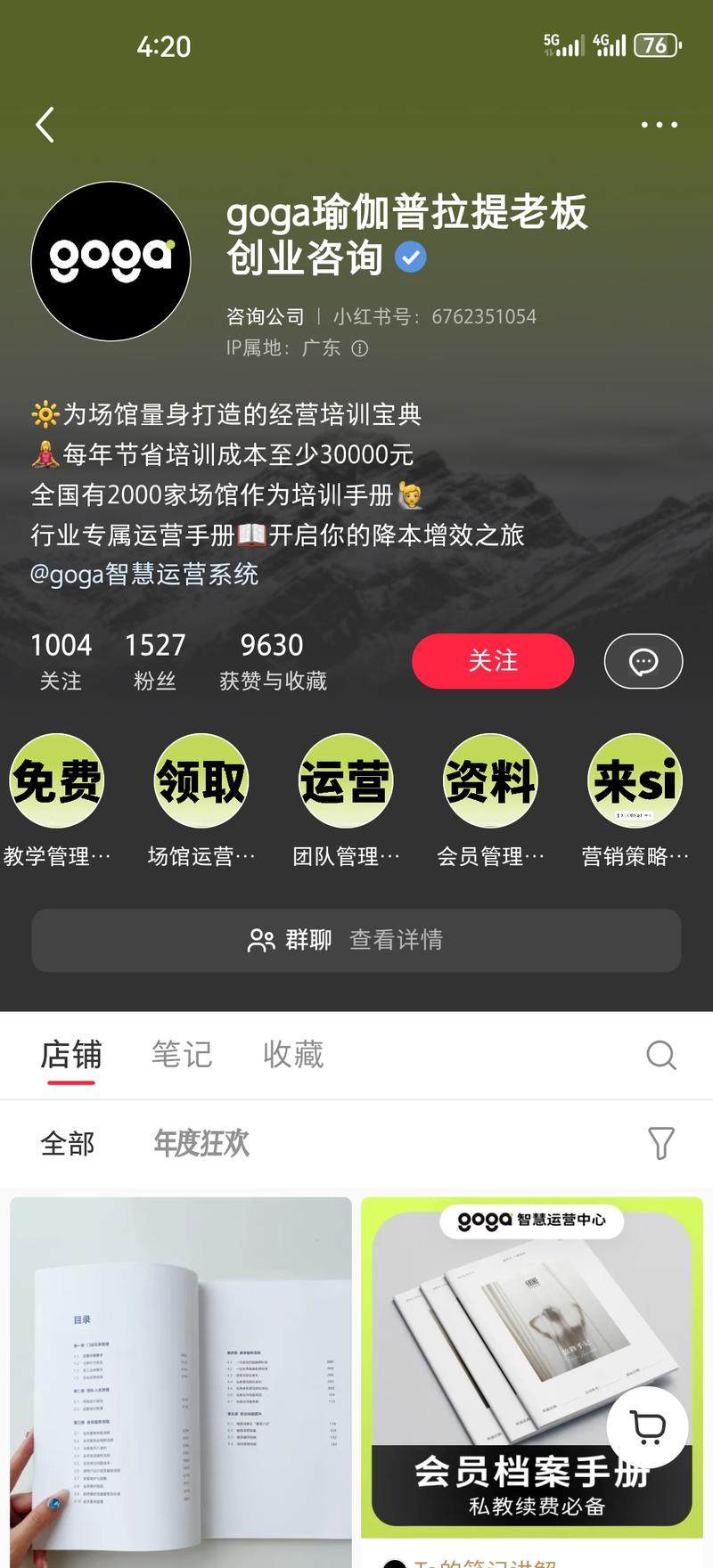This screenshot has height=1568, width=713.
Task: View 群聊 group chat details
Action: point(356,940)
